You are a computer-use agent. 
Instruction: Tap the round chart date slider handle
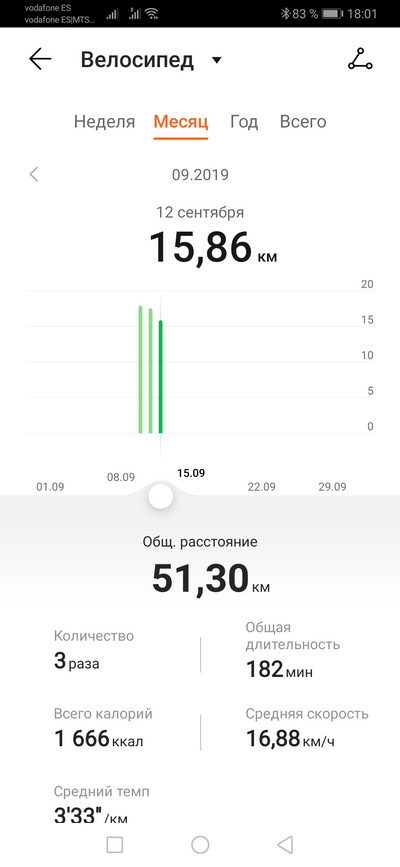(160, 497)
